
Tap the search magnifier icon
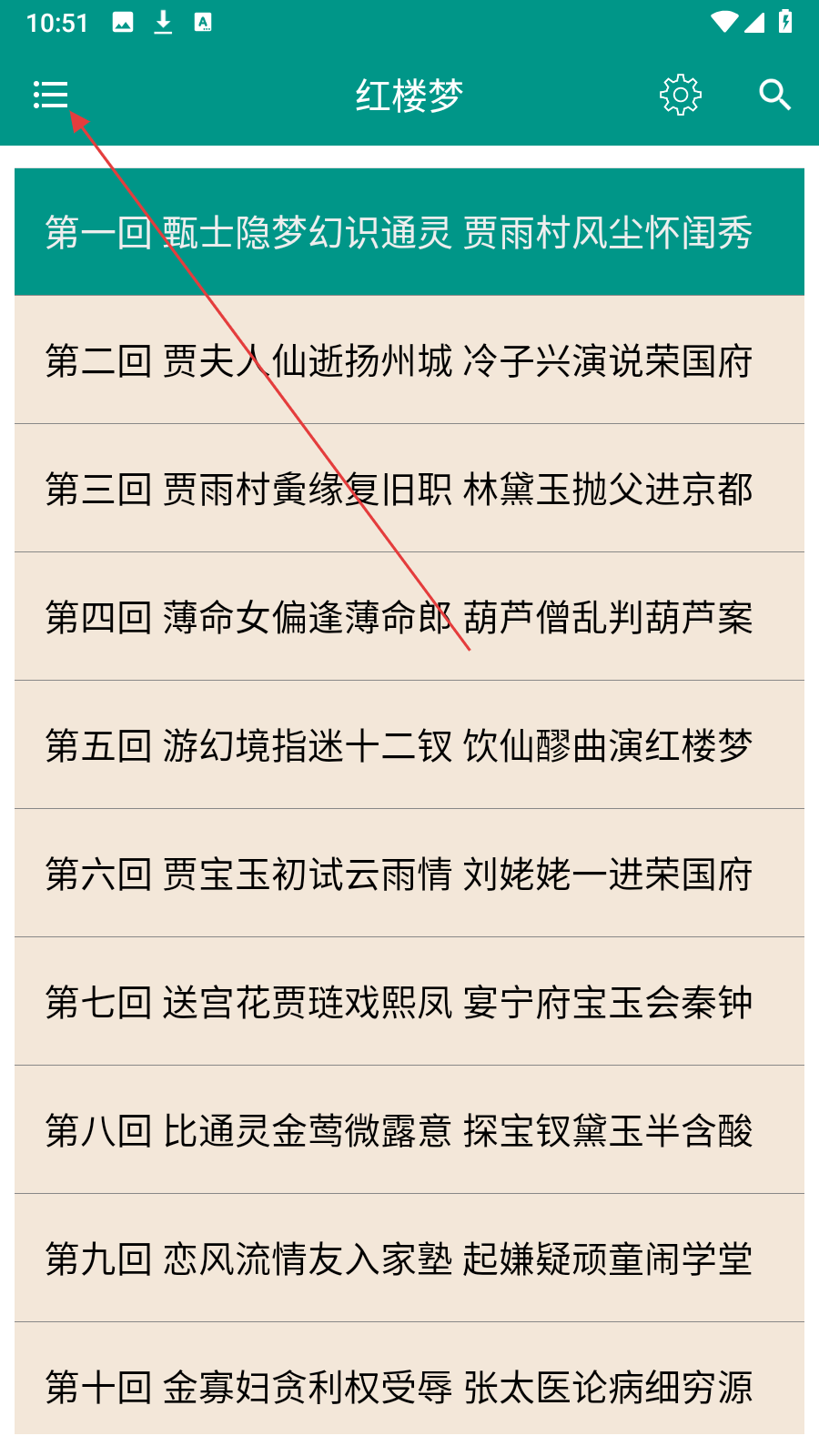[774, 95]
